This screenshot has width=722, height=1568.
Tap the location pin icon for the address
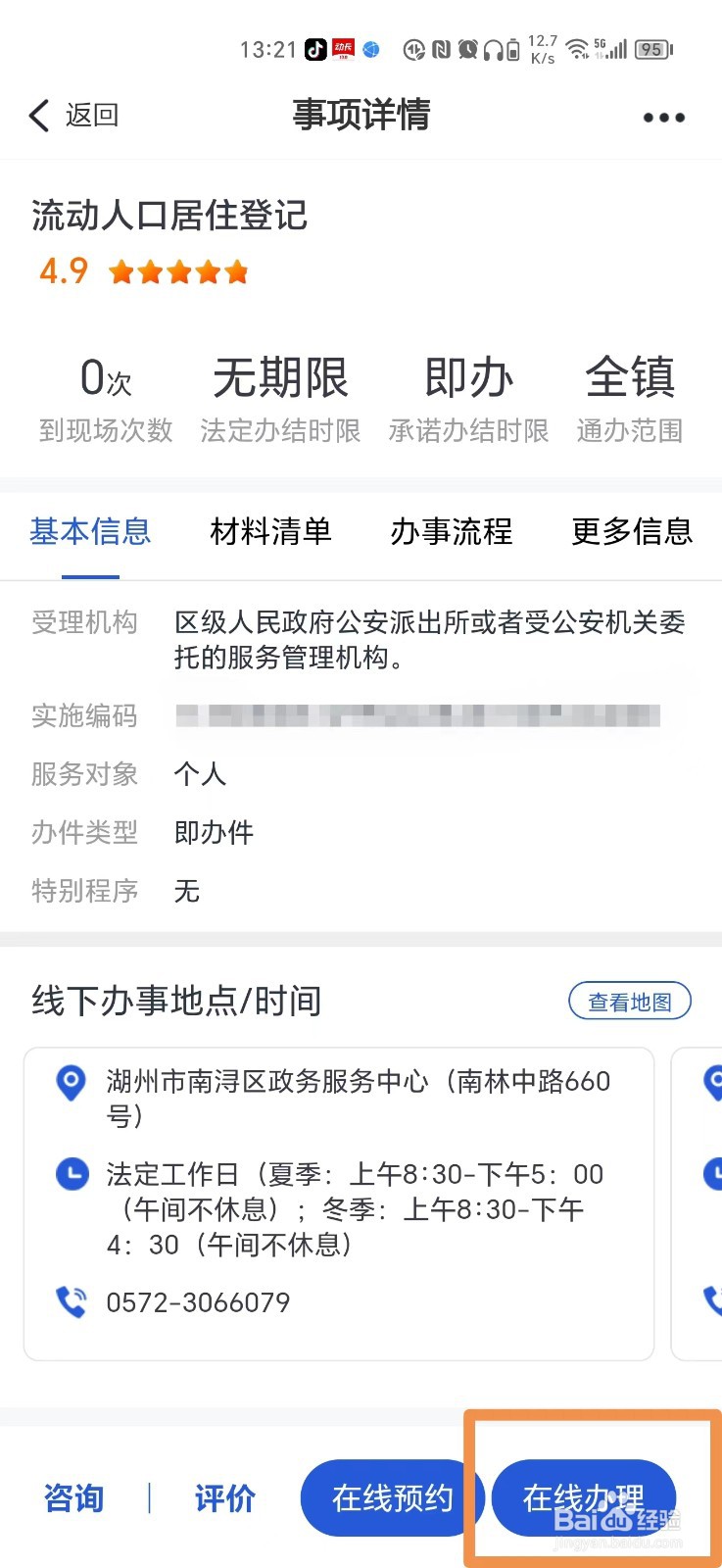pos(71,1084)
